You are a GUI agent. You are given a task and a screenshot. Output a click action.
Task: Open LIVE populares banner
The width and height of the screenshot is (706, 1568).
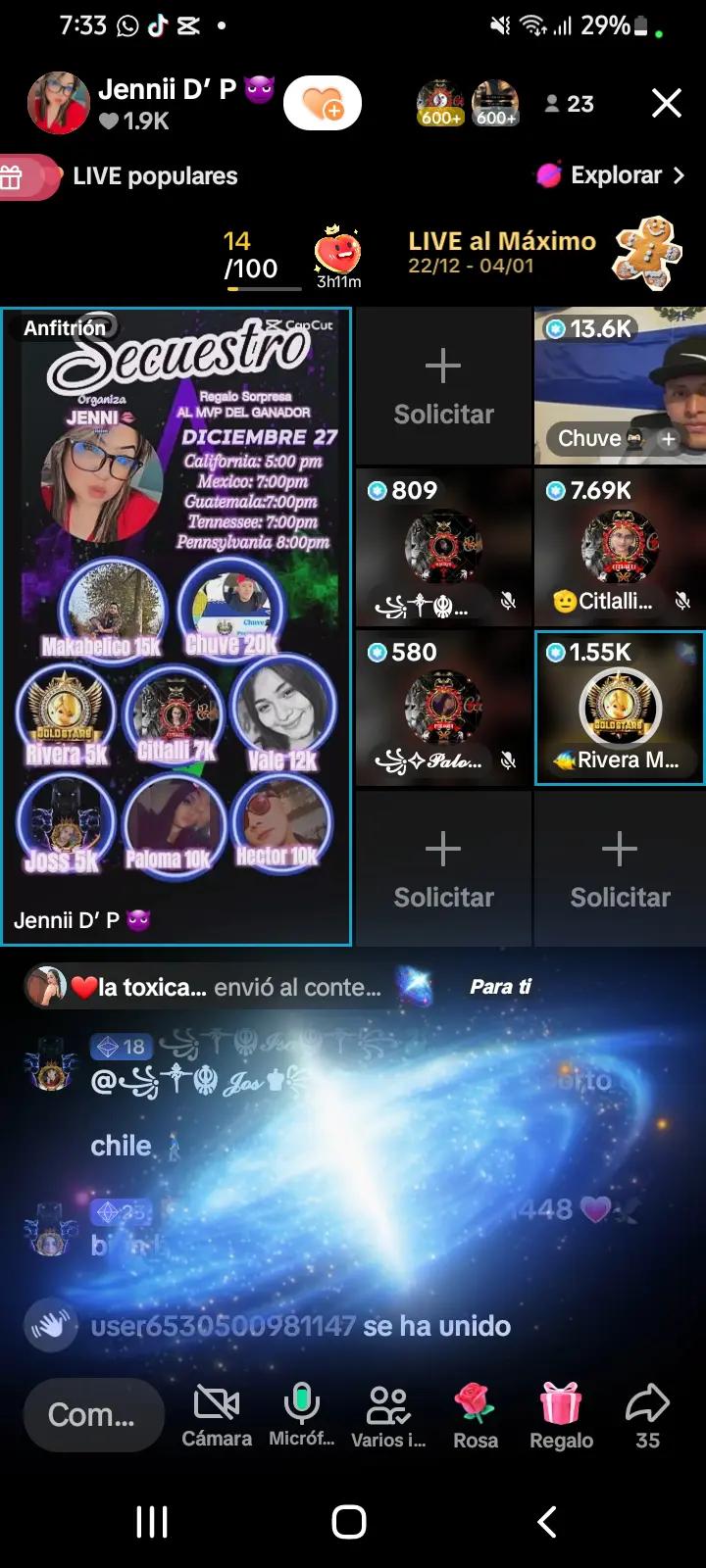154,176
